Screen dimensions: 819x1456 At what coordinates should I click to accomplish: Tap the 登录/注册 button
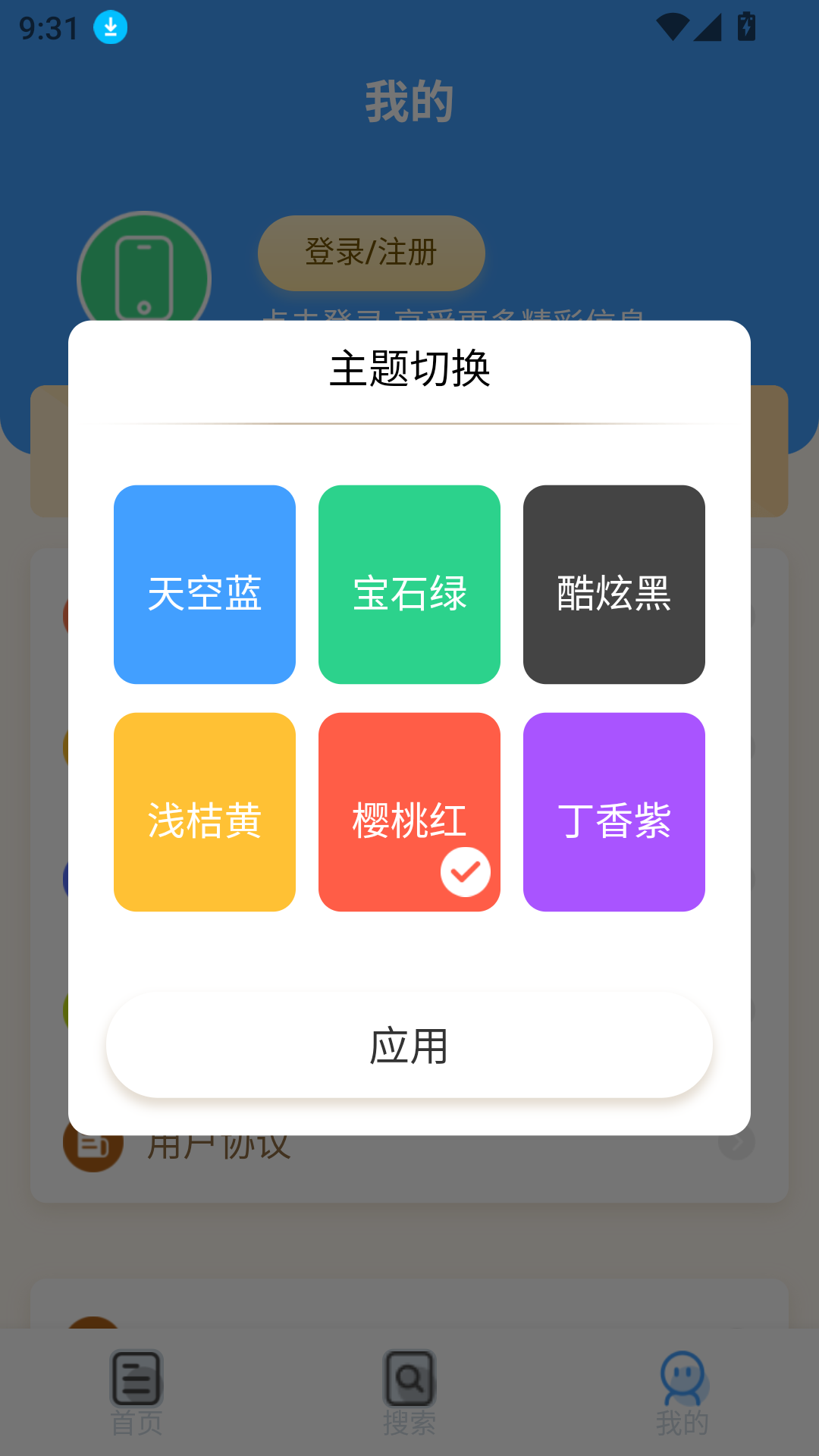371,253
